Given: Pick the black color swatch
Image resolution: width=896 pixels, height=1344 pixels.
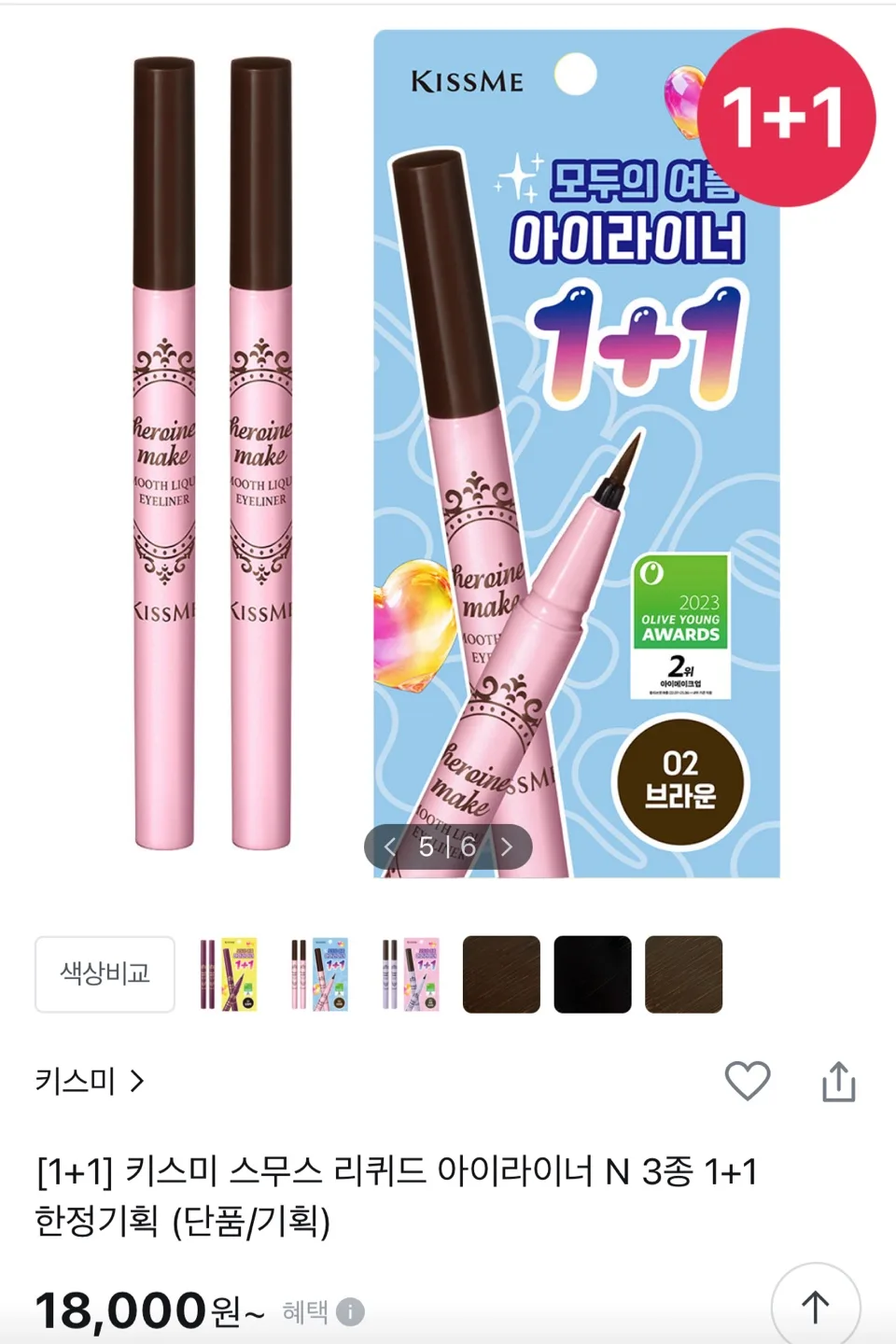Looking at the screenshot, I should (593, 974).
